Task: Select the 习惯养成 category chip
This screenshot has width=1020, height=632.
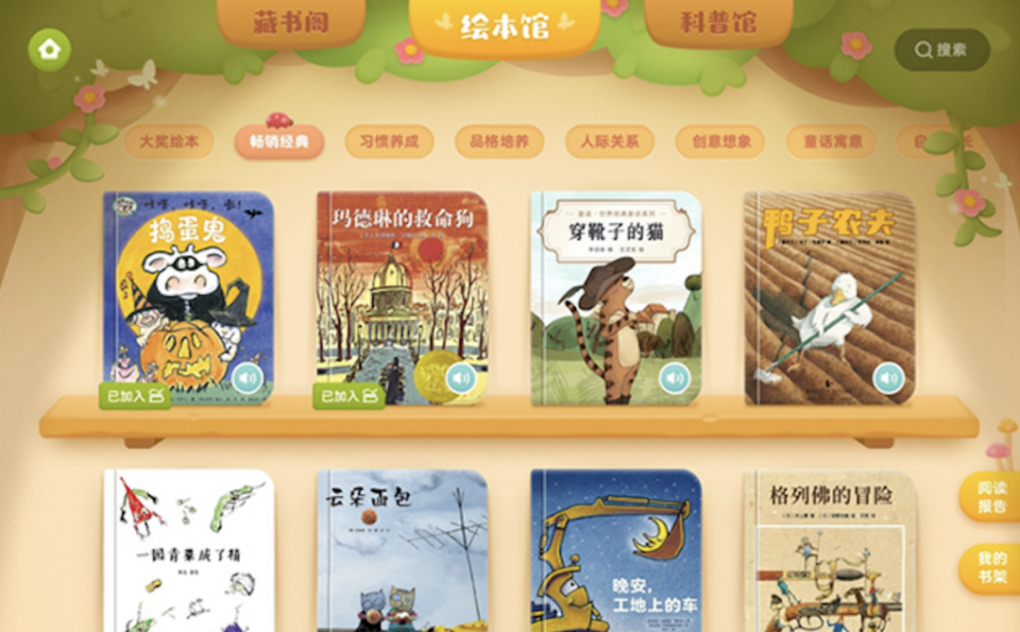Action: (389, 142)
